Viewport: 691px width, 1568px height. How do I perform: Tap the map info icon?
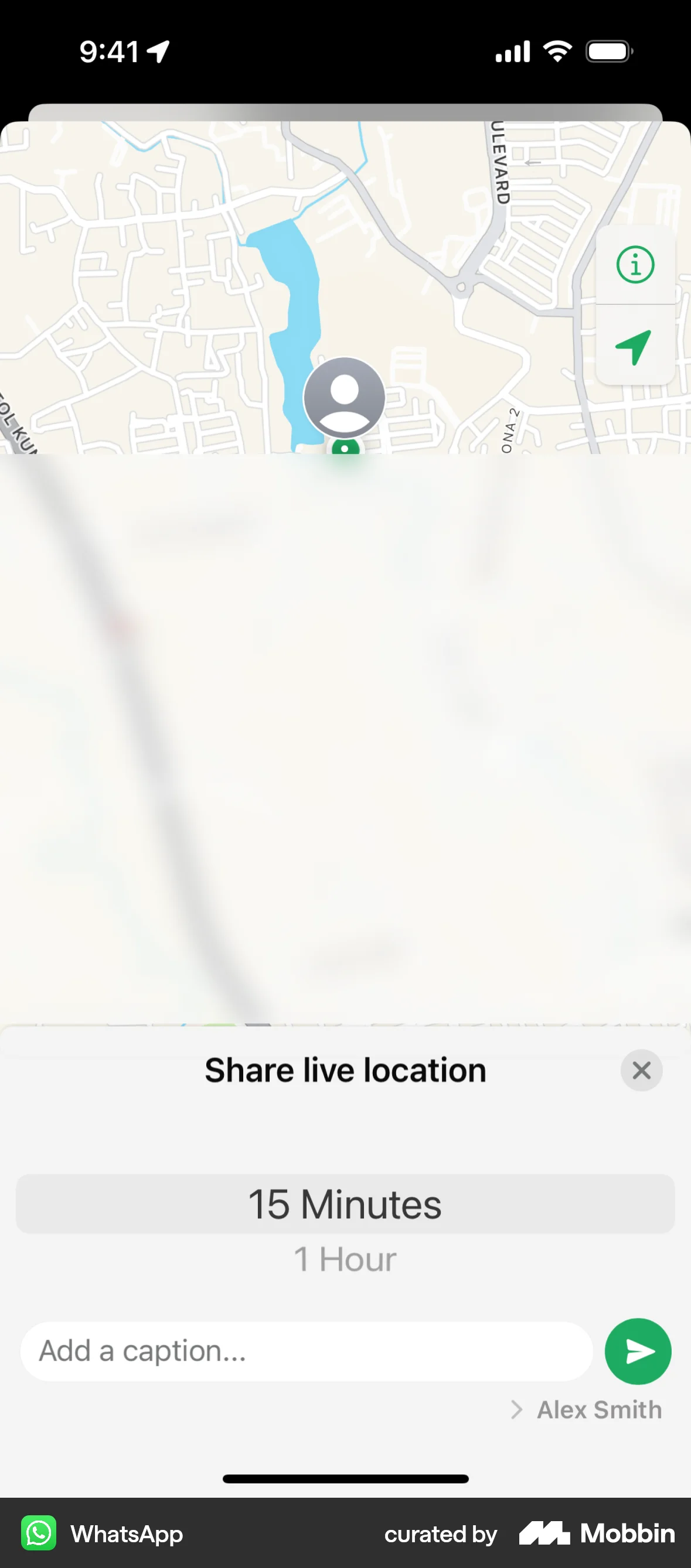tap(635, 265)
